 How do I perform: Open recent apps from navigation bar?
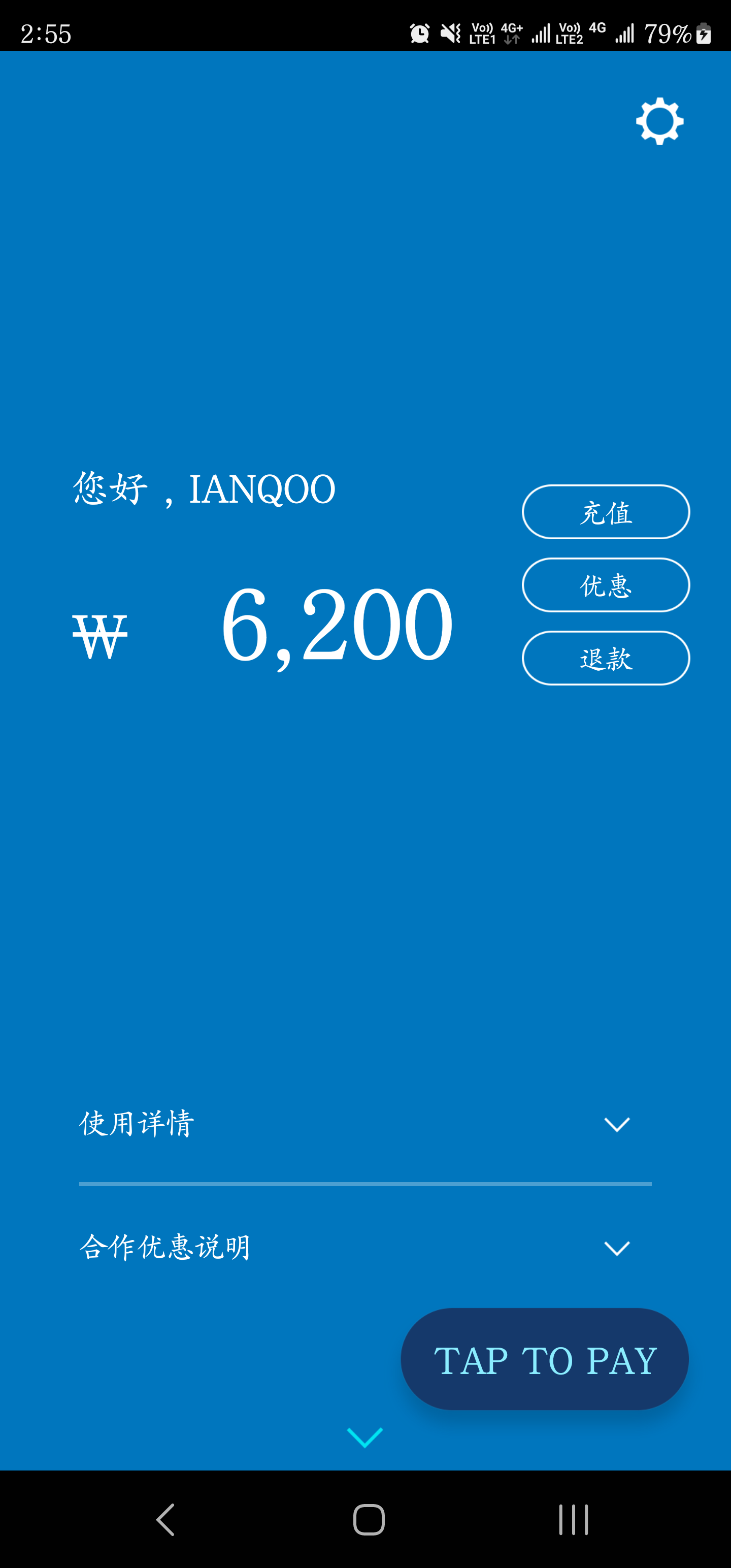pyautogui.click(x=573, y=1519)
